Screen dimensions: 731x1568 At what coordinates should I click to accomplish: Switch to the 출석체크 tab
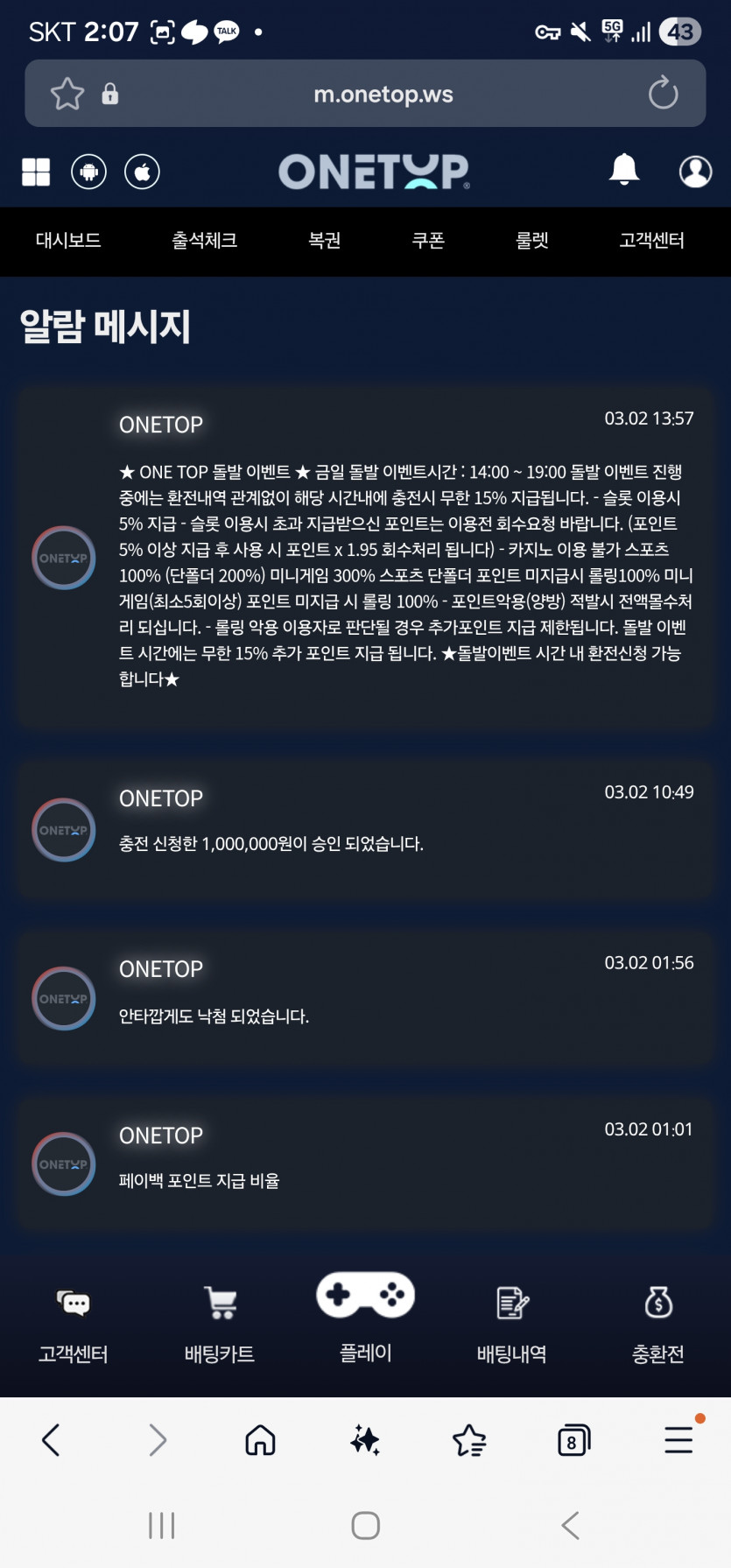click(x=204, y=240)
